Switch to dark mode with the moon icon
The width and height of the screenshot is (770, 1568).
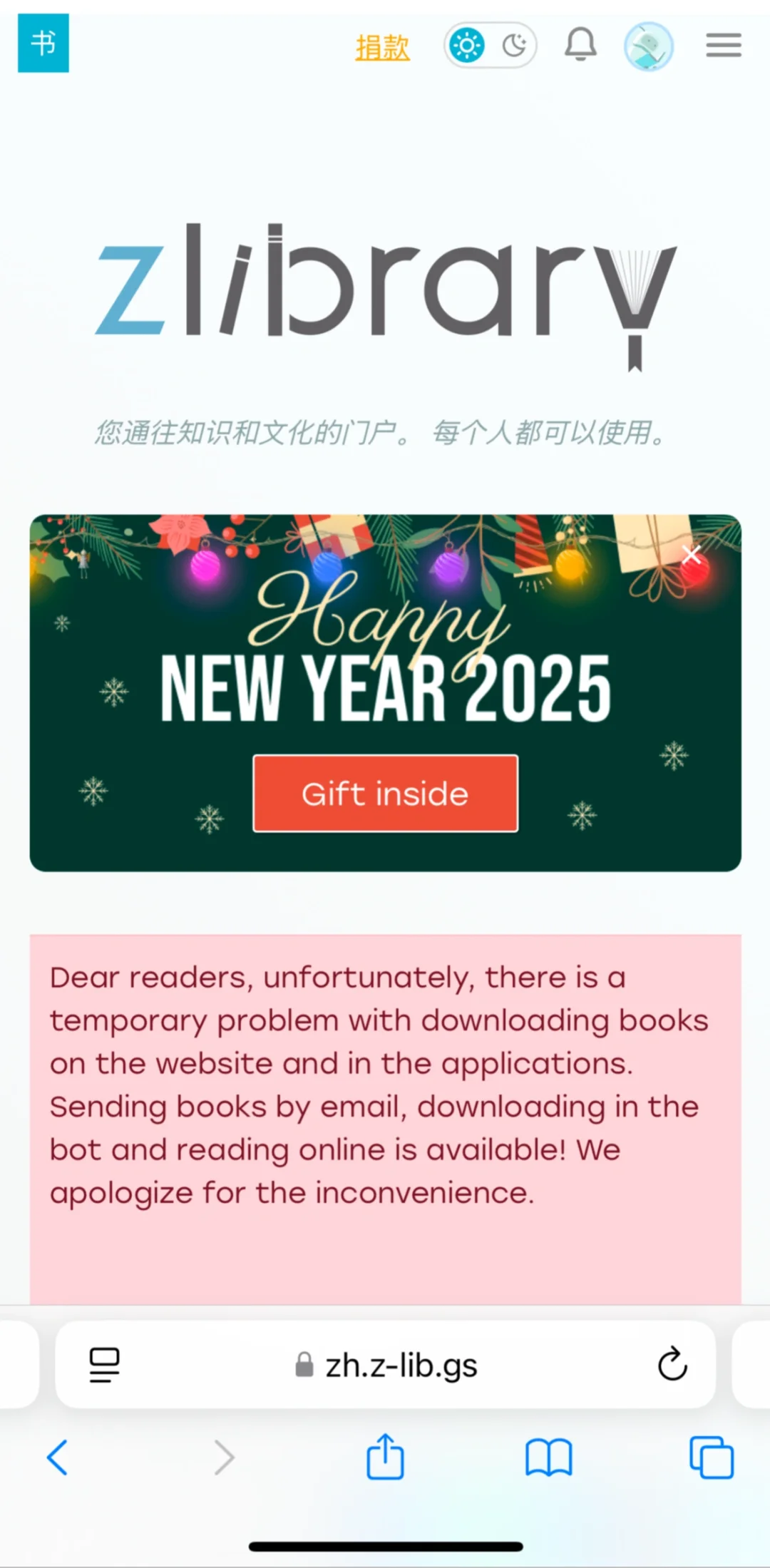(514, 46)
